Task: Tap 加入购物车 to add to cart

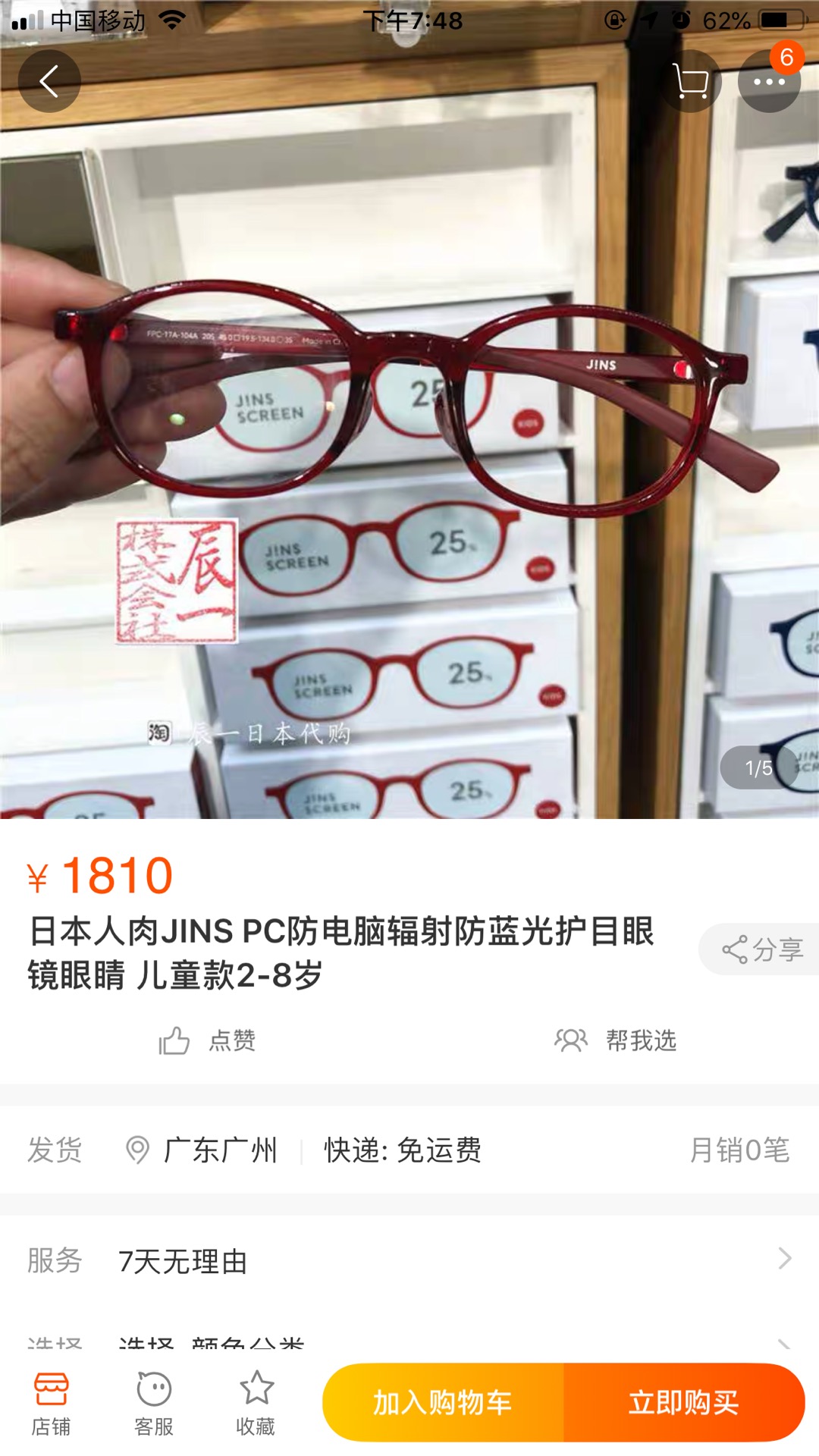Action: 443,1403
